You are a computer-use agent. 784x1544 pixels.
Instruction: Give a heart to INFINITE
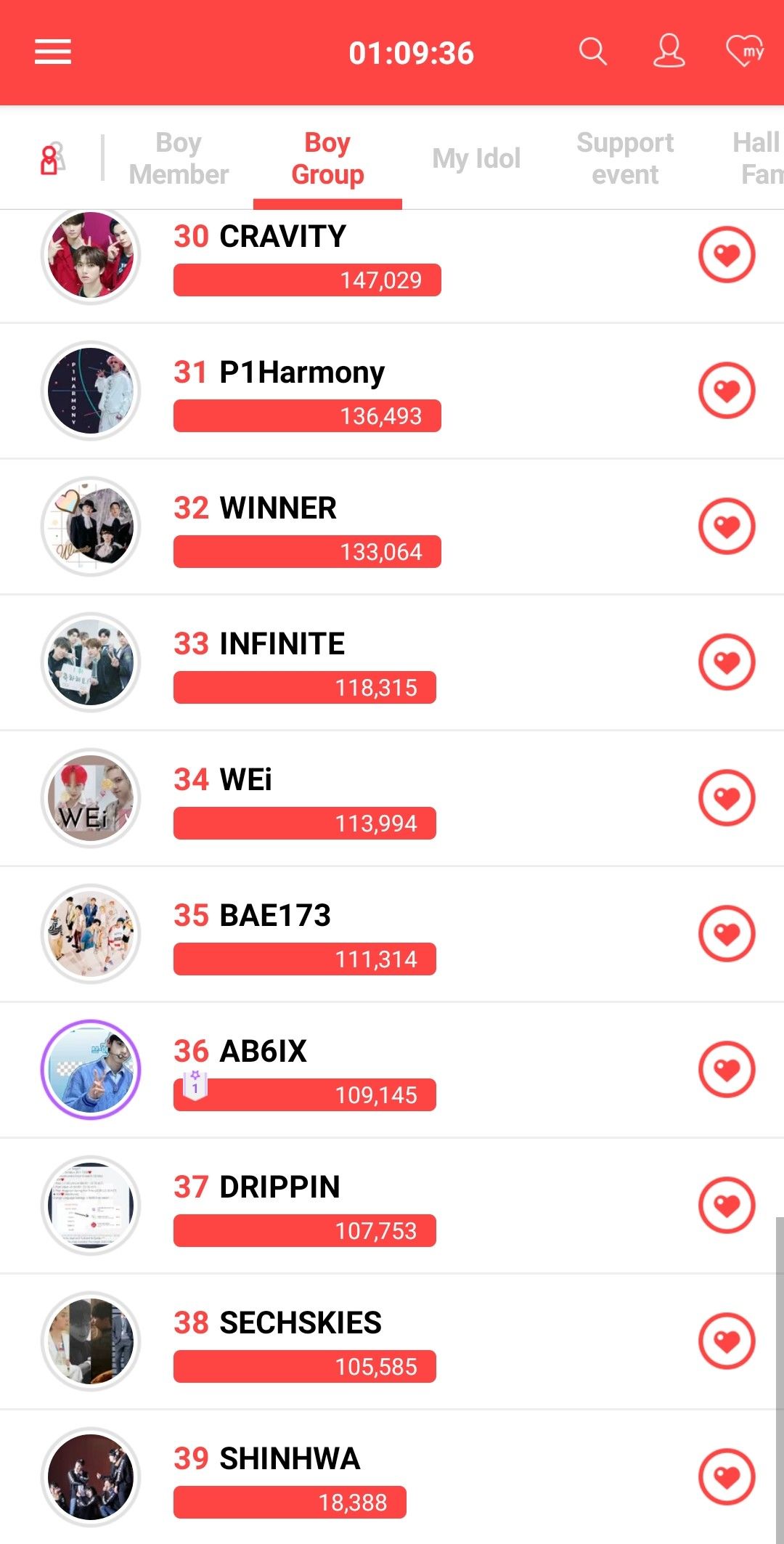[727, 662]
